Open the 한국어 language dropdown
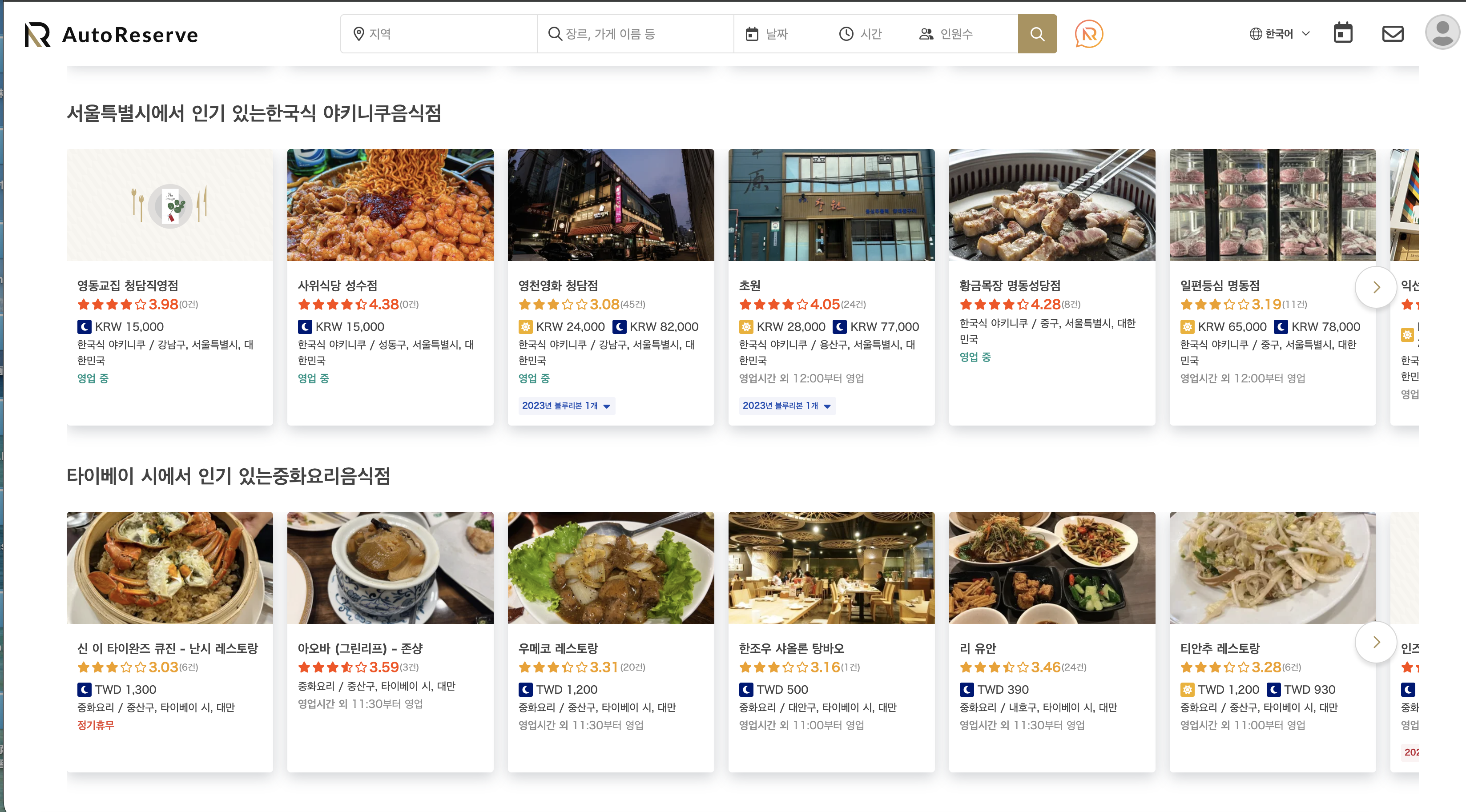The image size is (1466, 812). (x=1279, y=34)
